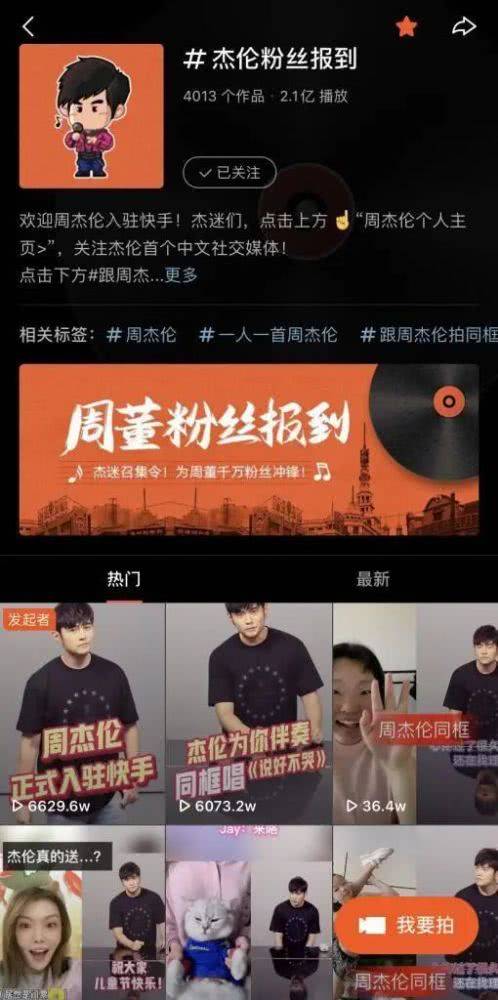Image resolution: width=498 pixels, height=1000 pixels.
Task: Open the 杰伦真的送 video
Action: click(x=82, y=913)
